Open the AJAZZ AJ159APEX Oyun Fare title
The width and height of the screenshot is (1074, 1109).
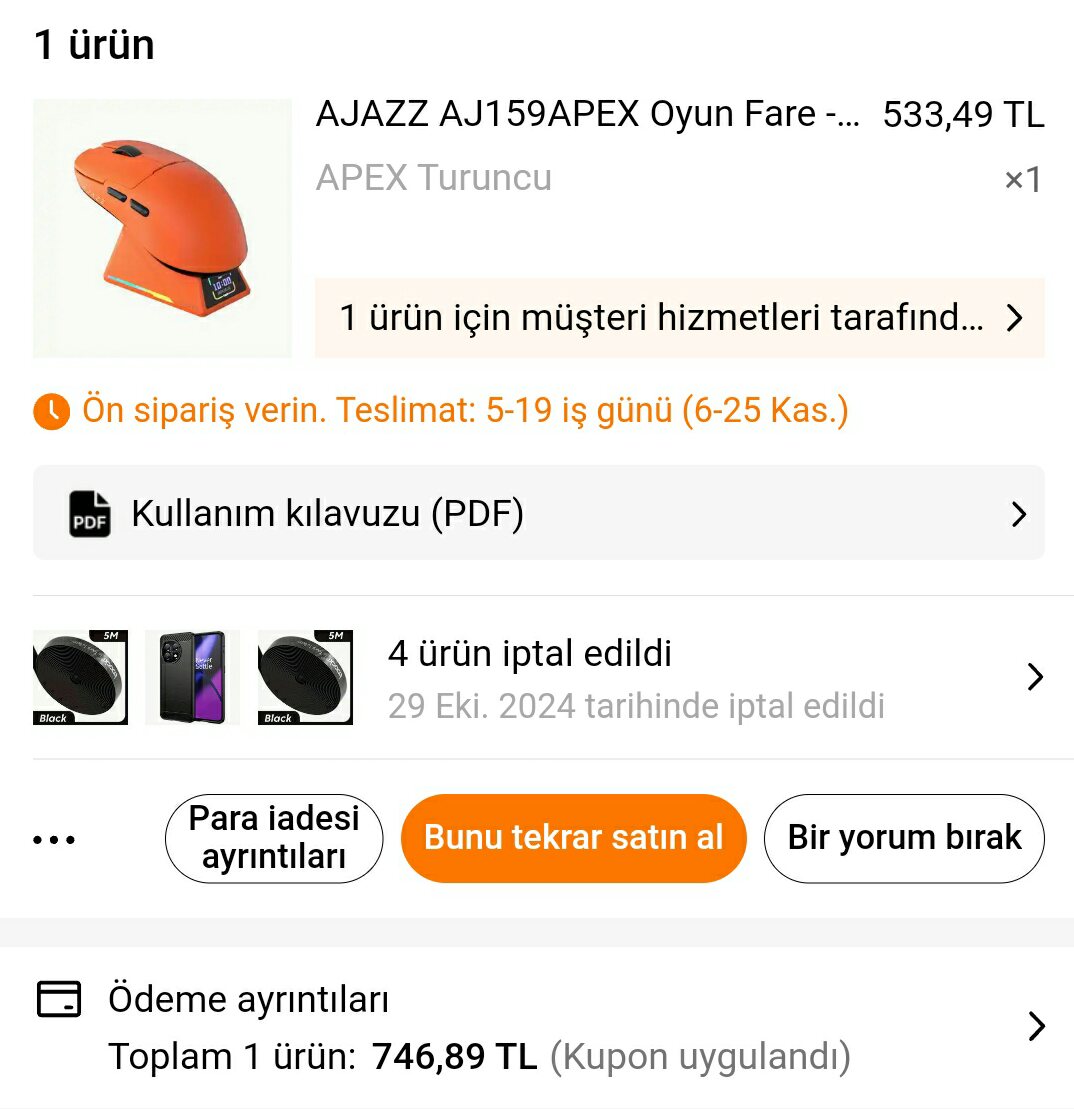pos(587,115)
